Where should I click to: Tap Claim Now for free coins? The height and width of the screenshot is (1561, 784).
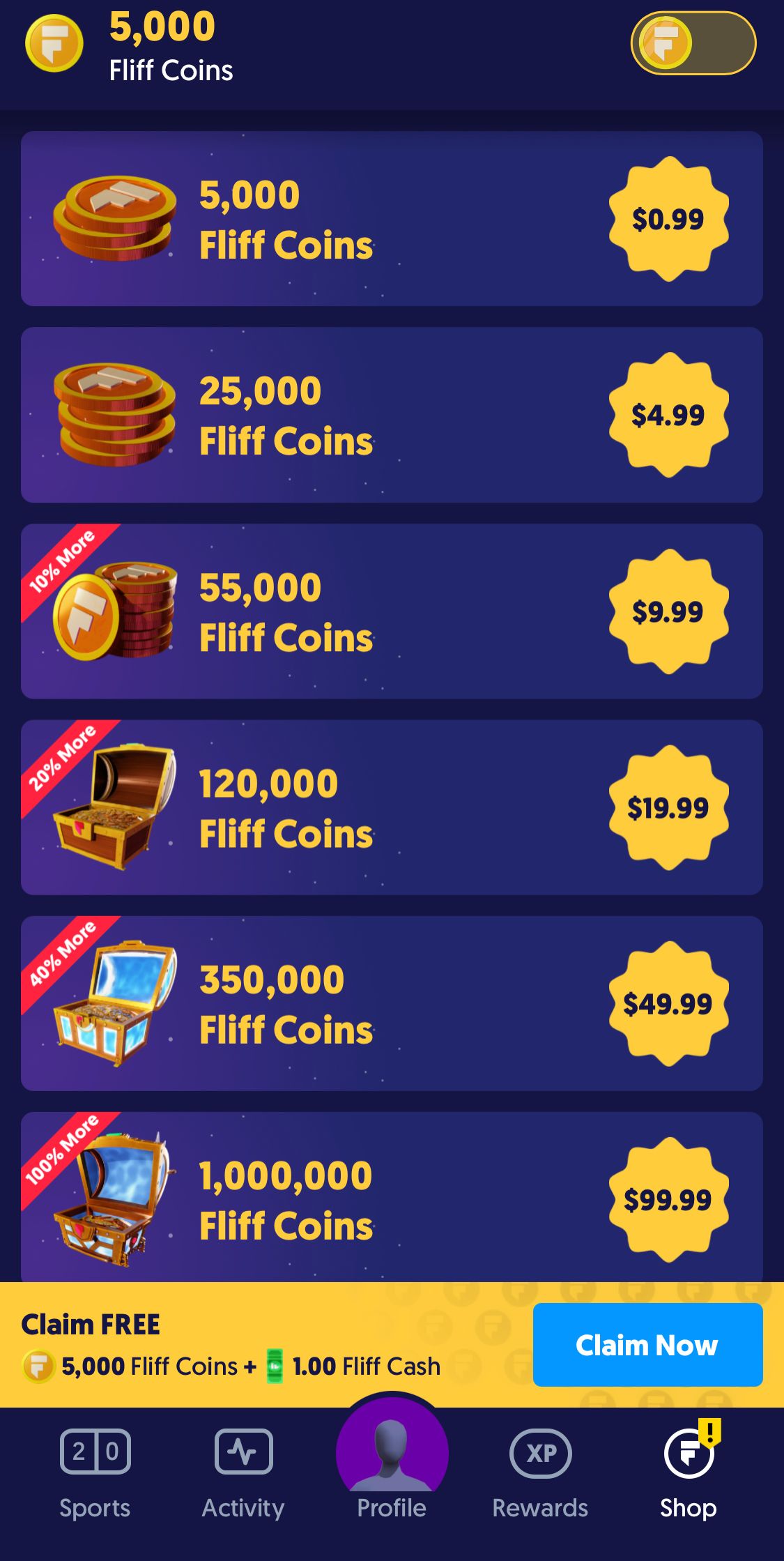tap(647, 1345)
